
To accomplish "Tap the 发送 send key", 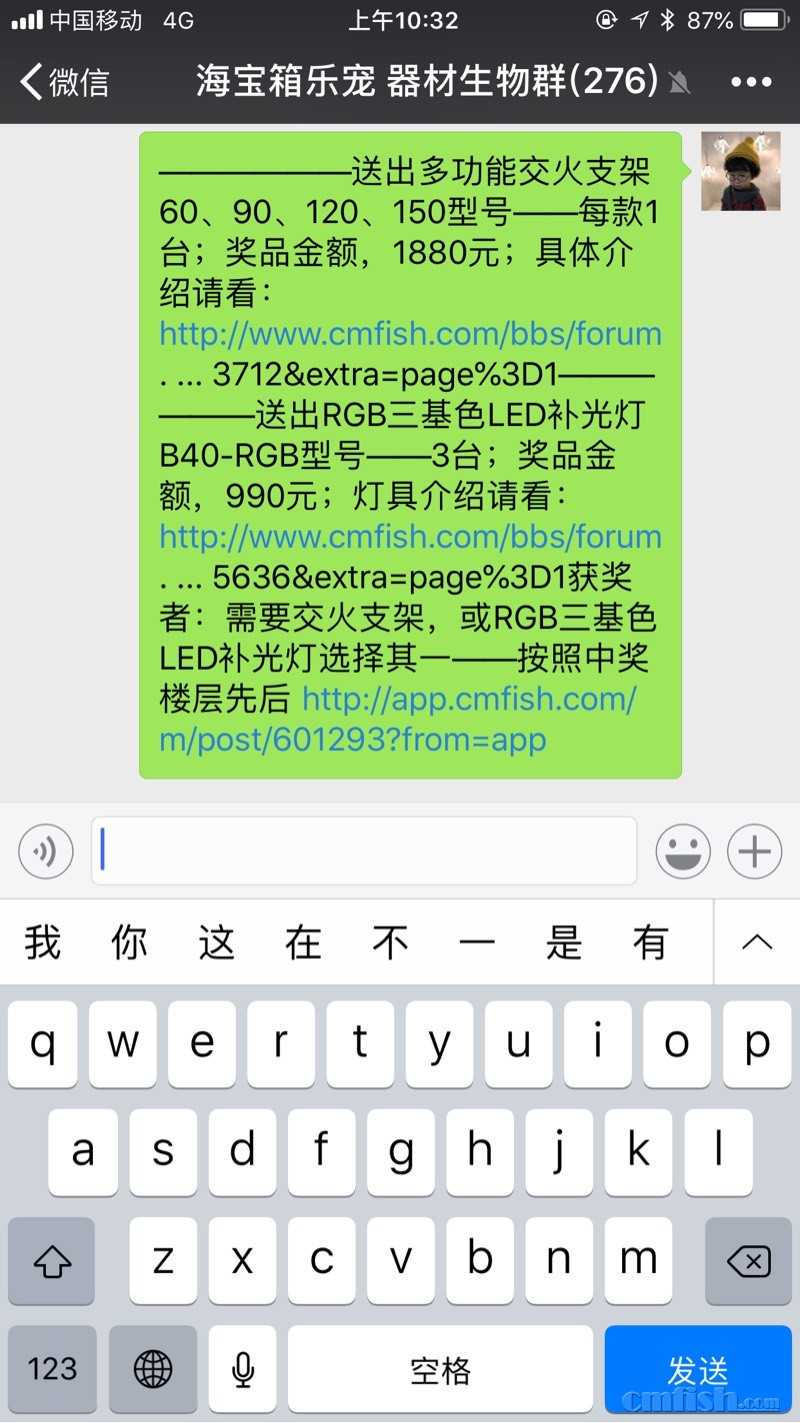I will click(698, 1369).
